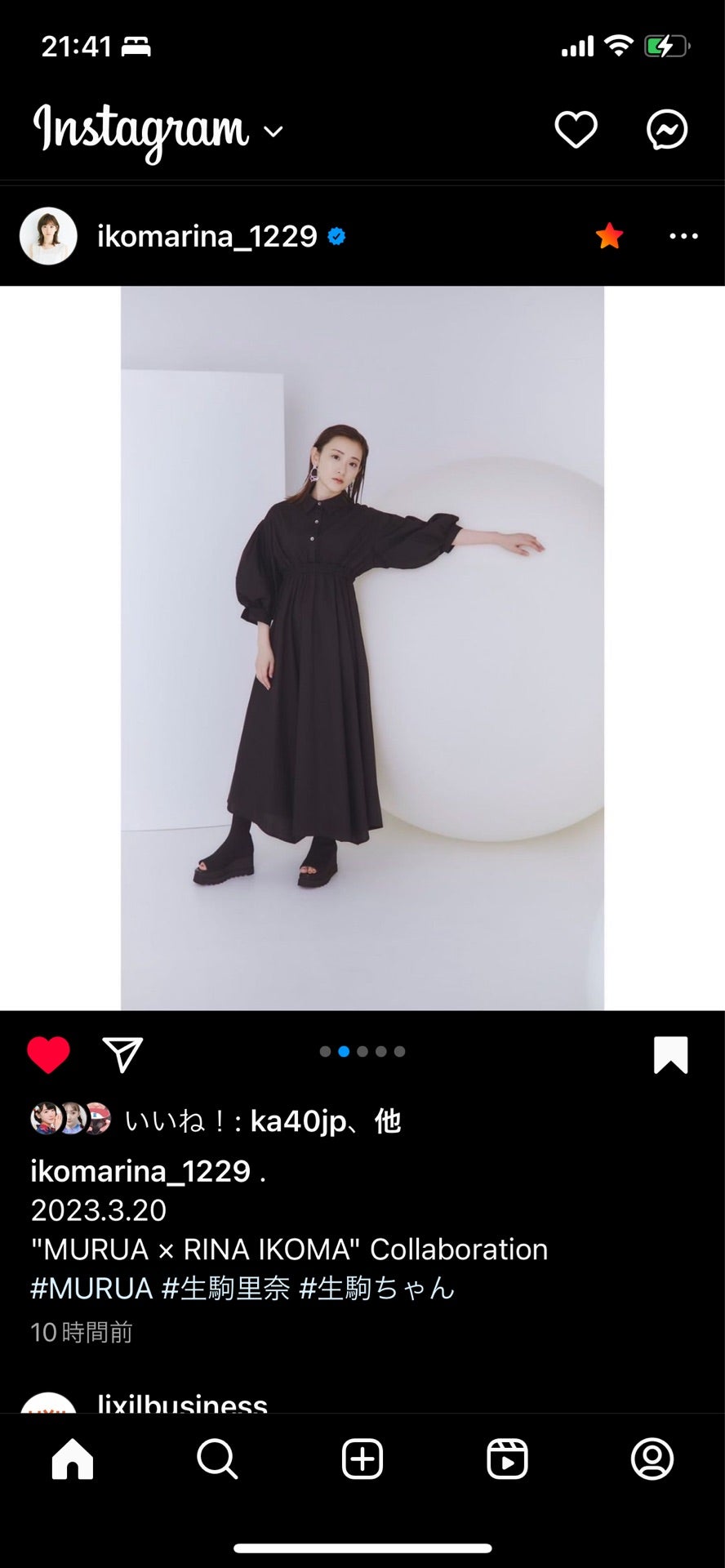The width and height of the screenshot is (725, 1568).
Task: Unlike the post by tapping the red heart
Action: 50,1053
